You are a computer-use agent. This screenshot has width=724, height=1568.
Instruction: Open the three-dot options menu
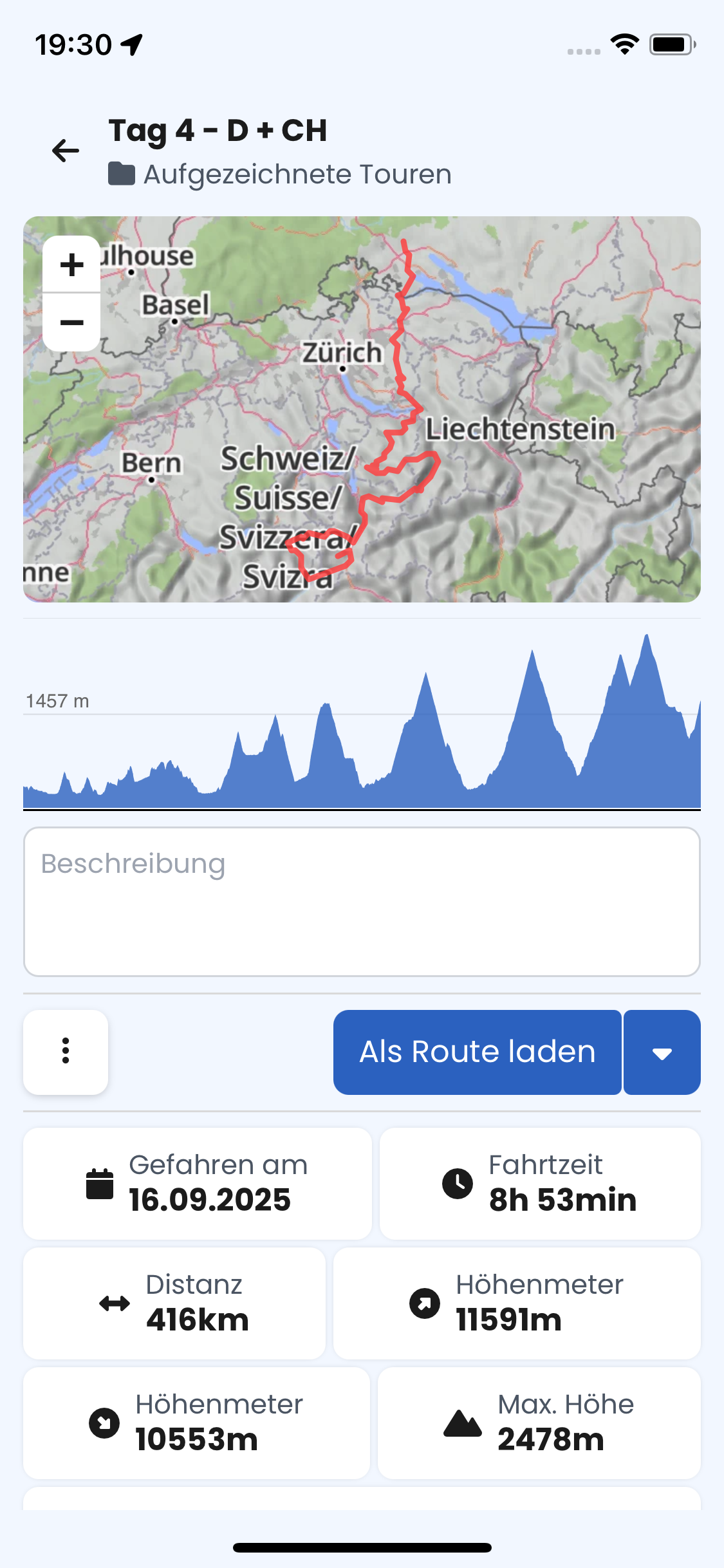point(66,1052)
